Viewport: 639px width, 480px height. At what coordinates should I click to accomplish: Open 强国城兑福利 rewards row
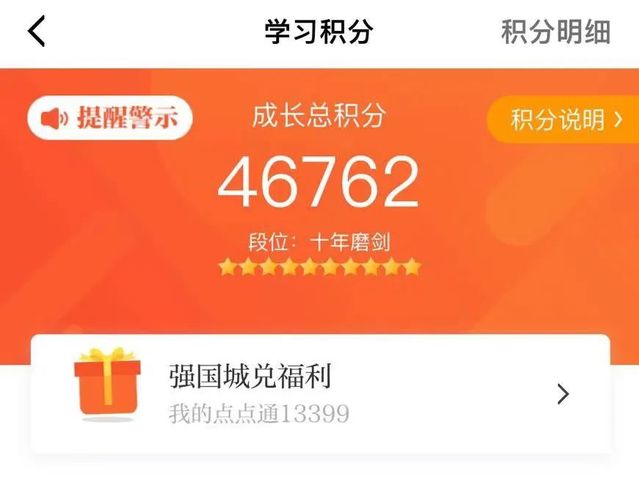(x=320, y=393)
